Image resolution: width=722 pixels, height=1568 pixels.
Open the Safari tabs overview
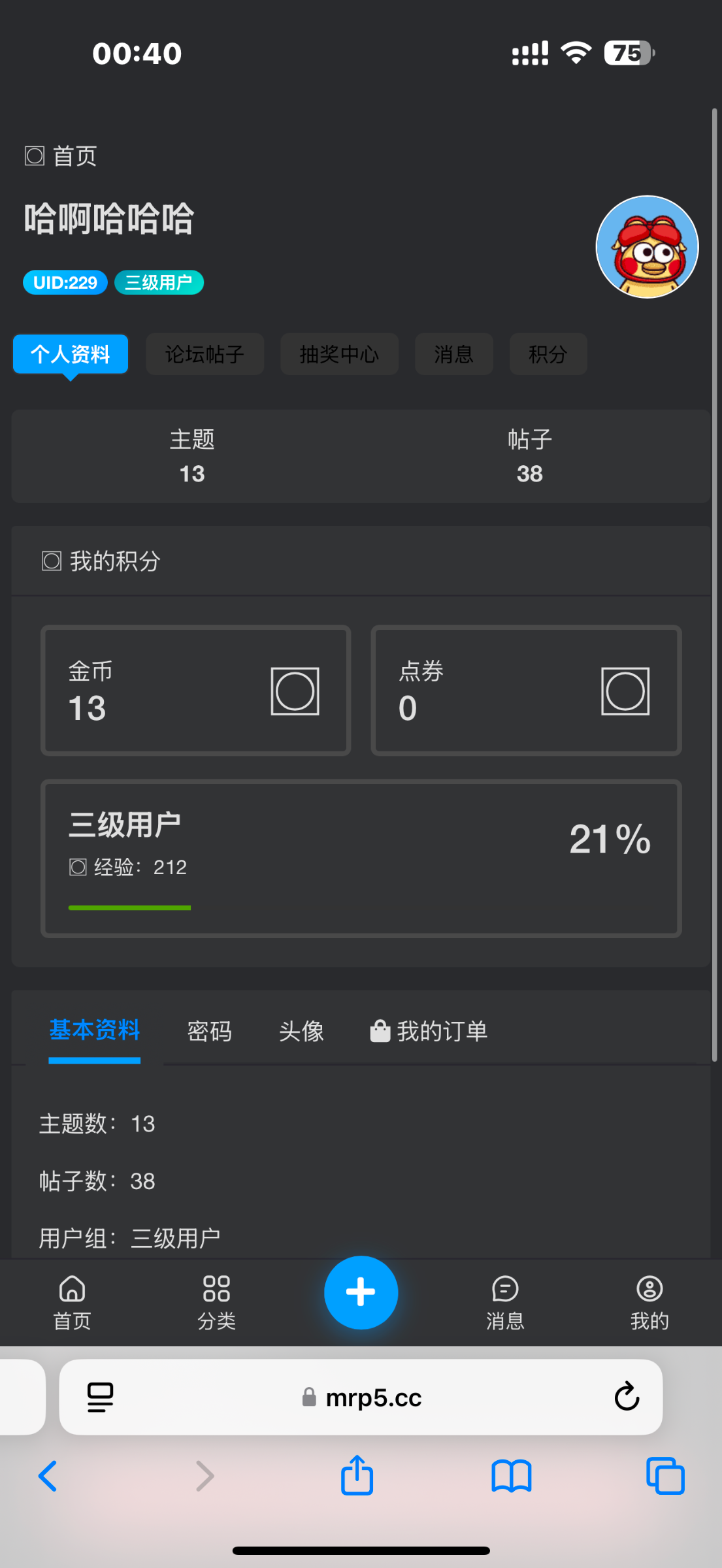click(x=665, y=1476)
